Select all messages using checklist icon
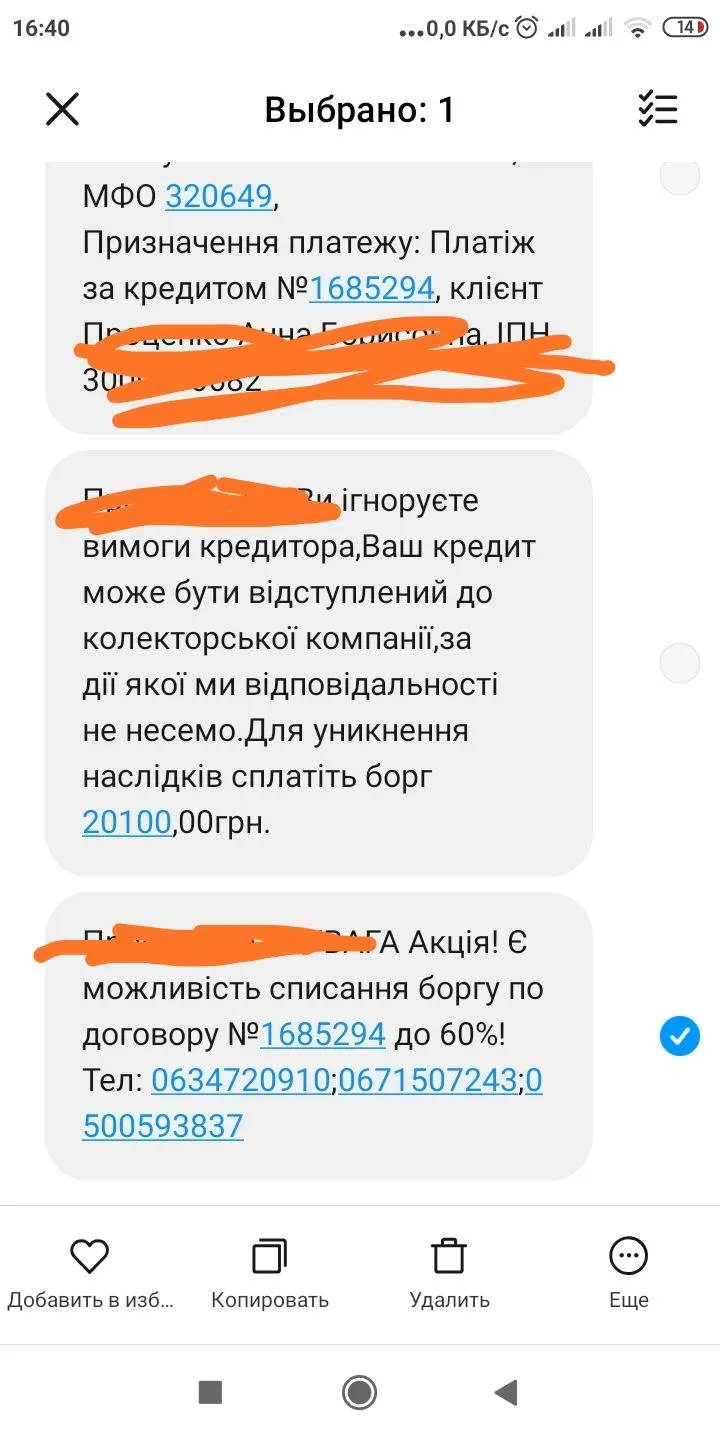 pyautogui.click(x=658, y=109)
